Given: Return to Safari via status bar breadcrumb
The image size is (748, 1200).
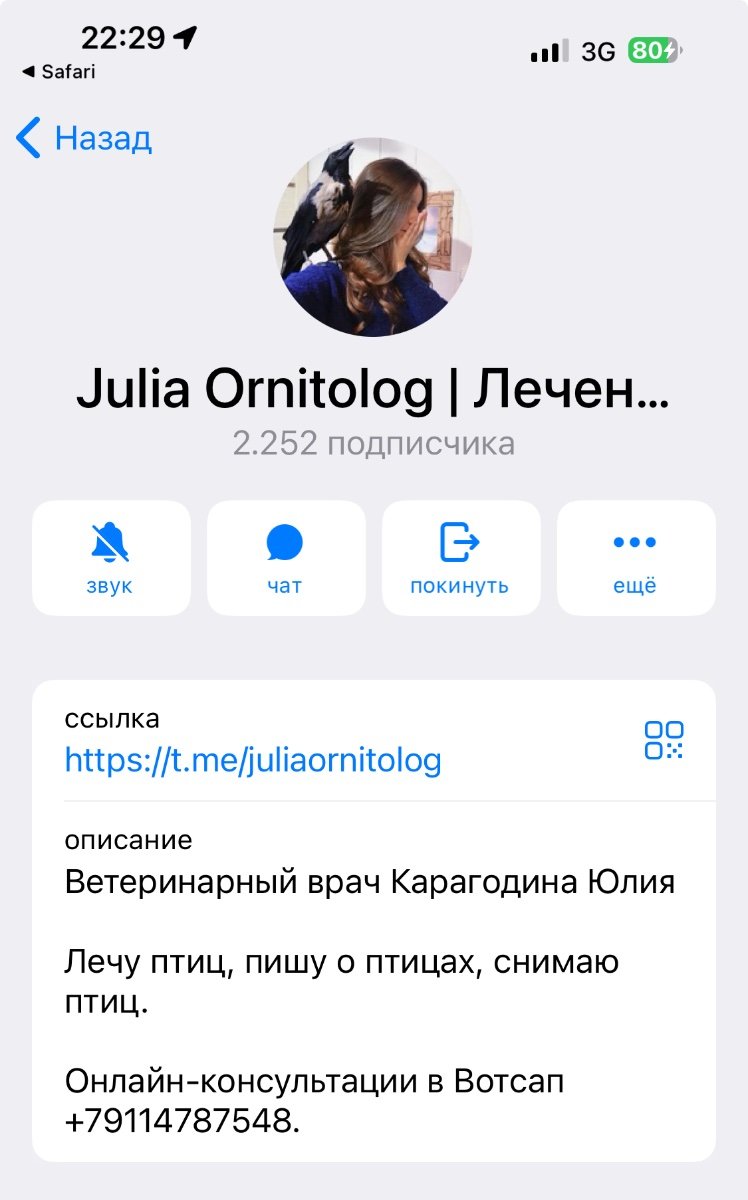Looking at the screenshot, I should [x=59, y=72].
